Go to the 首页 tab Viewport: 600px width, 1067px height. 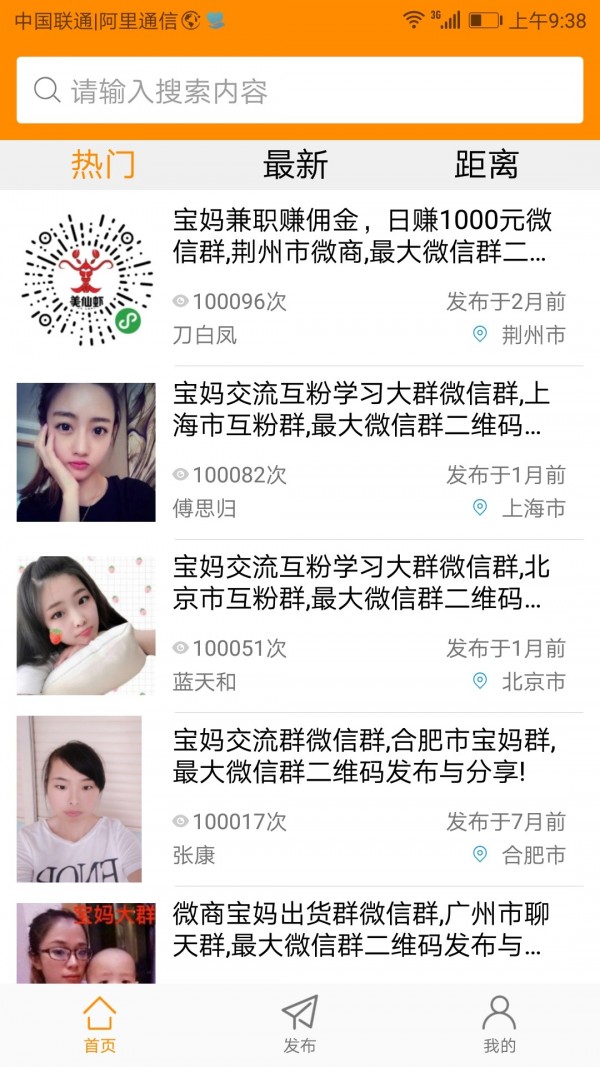click(100, 1025)
